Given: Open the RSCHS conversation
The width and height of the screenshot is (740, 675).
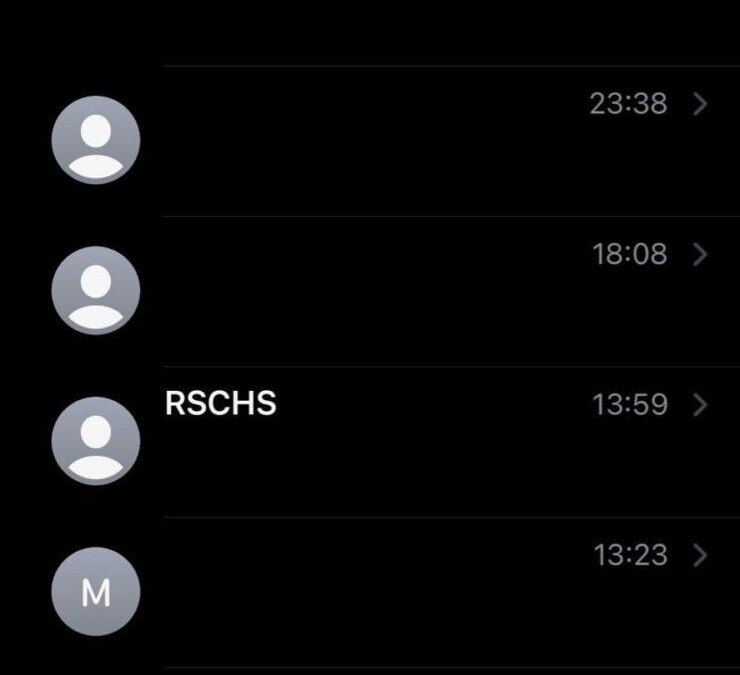Looking at the screenshot, I should point(400,440).
